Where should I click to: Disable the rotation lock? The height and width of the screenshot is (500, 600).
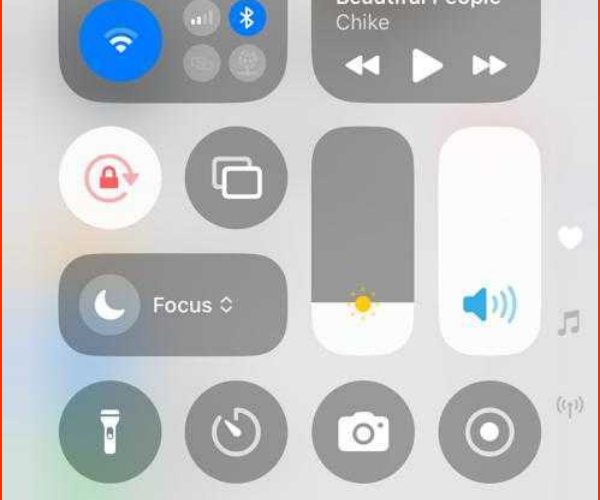tap(110, 178)
